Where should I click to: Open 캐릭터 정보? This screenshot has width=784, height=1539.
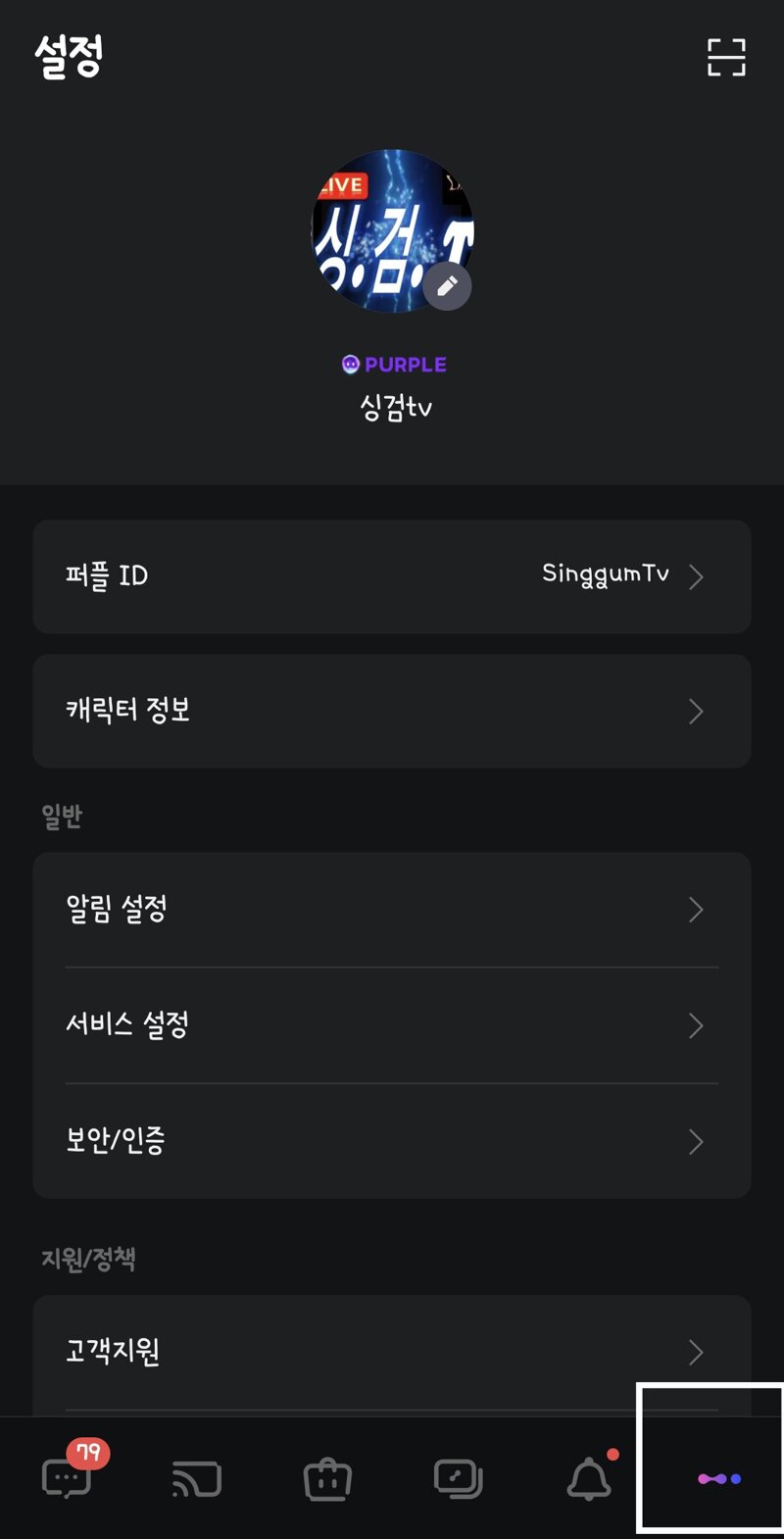pyautogui.click(x=392, y=711)
